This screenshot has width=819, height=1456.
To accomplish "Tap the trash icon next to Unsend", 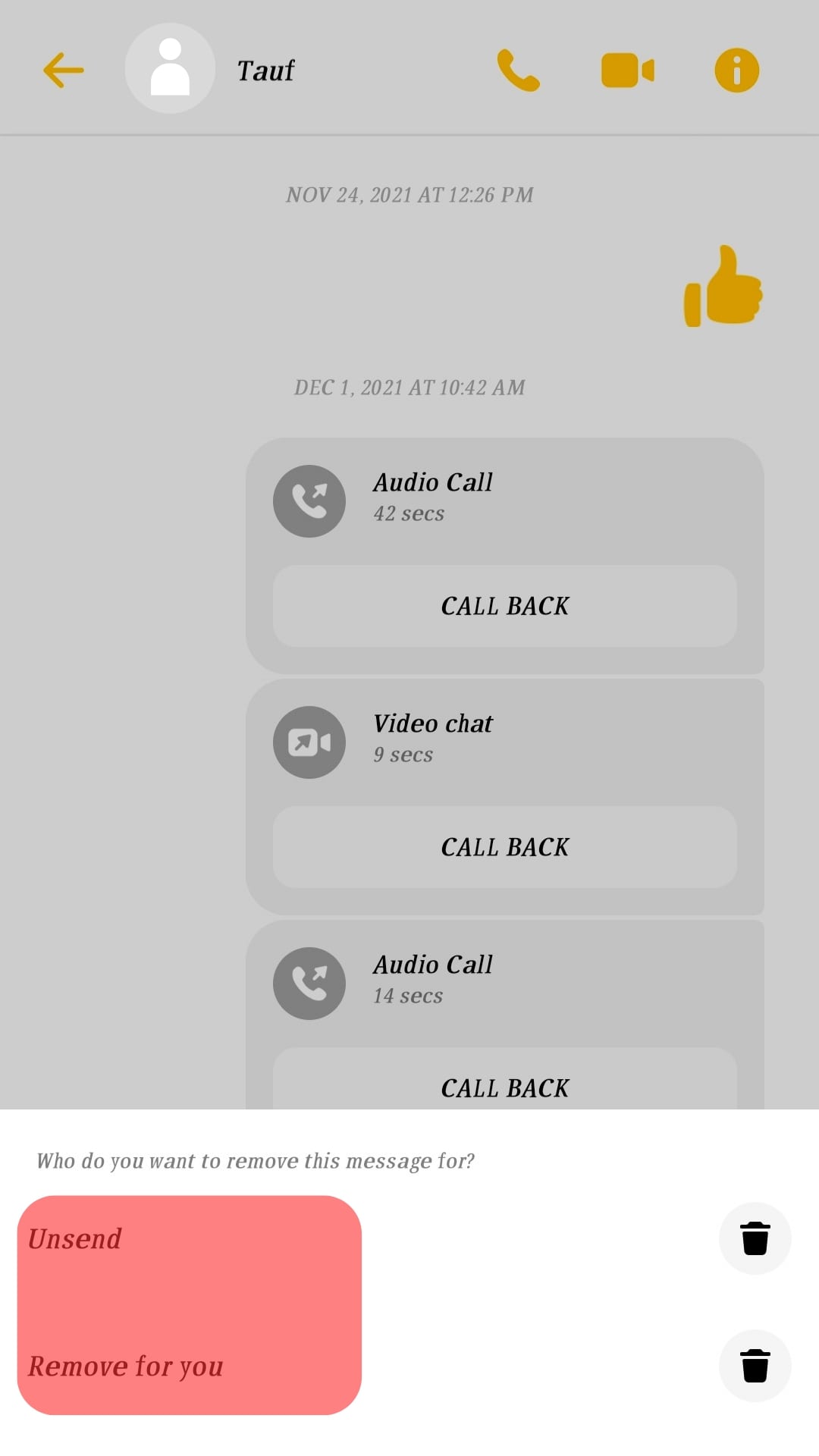I will 755,1238.
